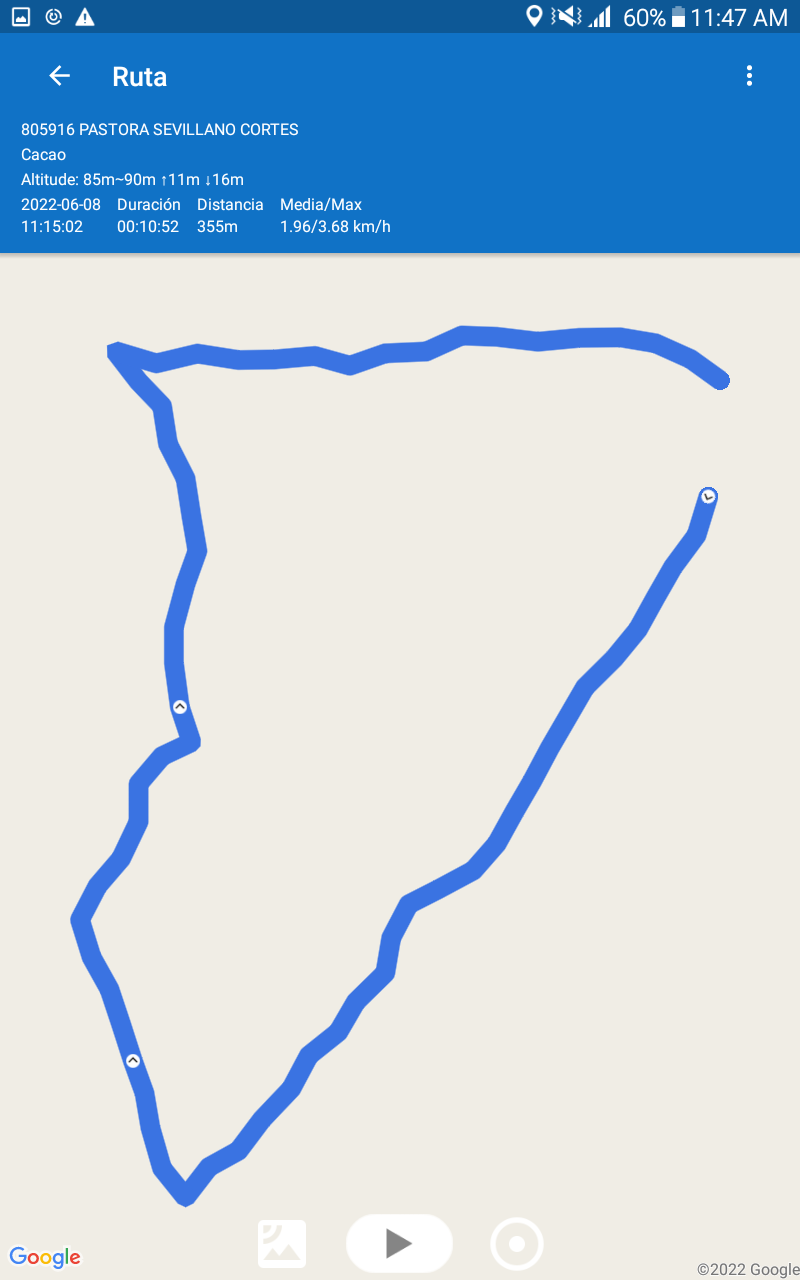
Task: Play the route animation
Action: (x=399, y=1243)
